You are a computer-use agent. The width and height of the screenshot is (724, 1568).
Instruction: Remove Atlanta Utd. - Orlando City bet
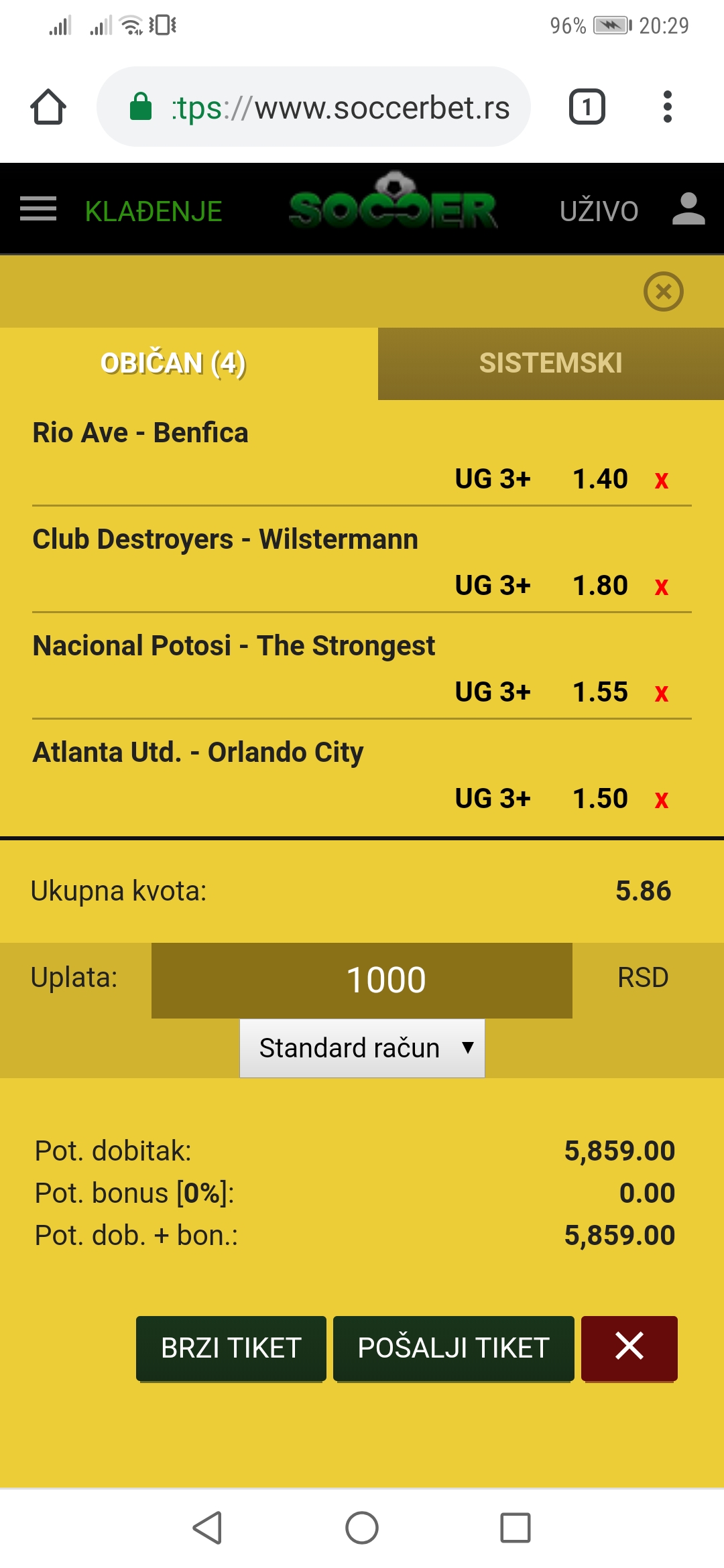662,799
